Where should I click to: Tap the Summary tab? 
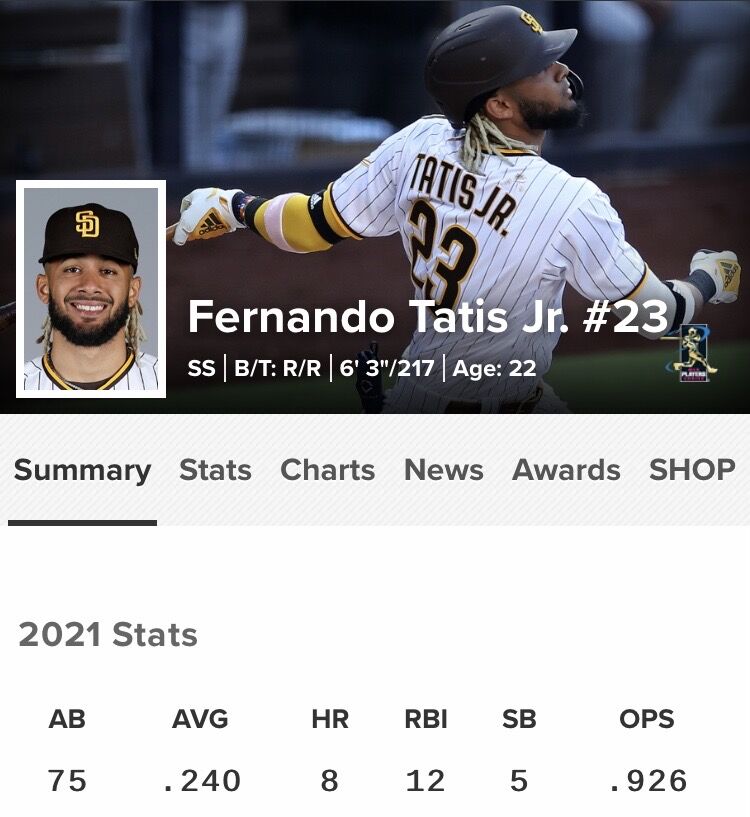(82, 470)
